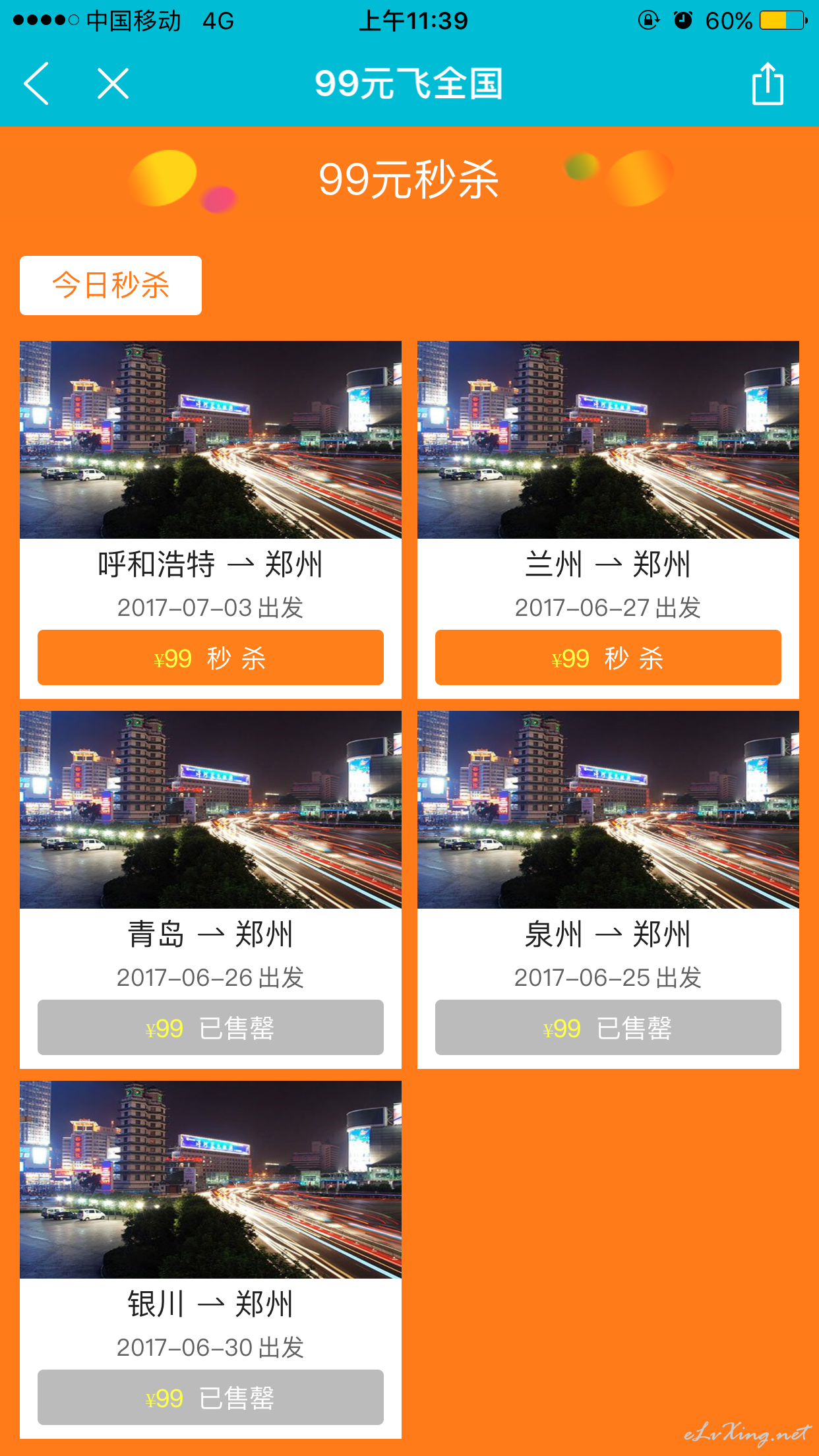This screenshot has height=1456, width=819.
Task: Open the 兰州 to 郑州 flight card
Action: coord(608,520)
